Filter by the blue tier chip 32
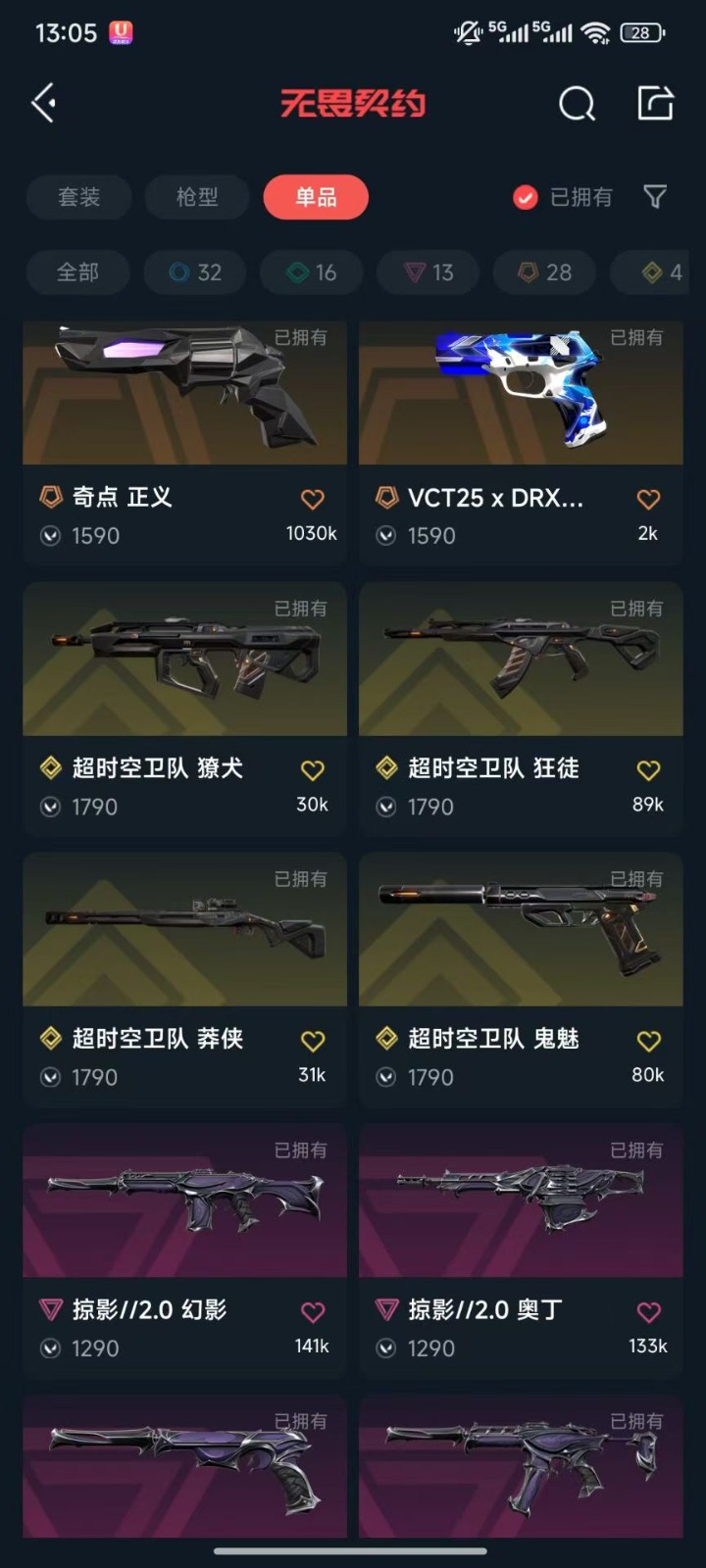The height and width of the screenshot is (1568, 706). tap(195, 272)
